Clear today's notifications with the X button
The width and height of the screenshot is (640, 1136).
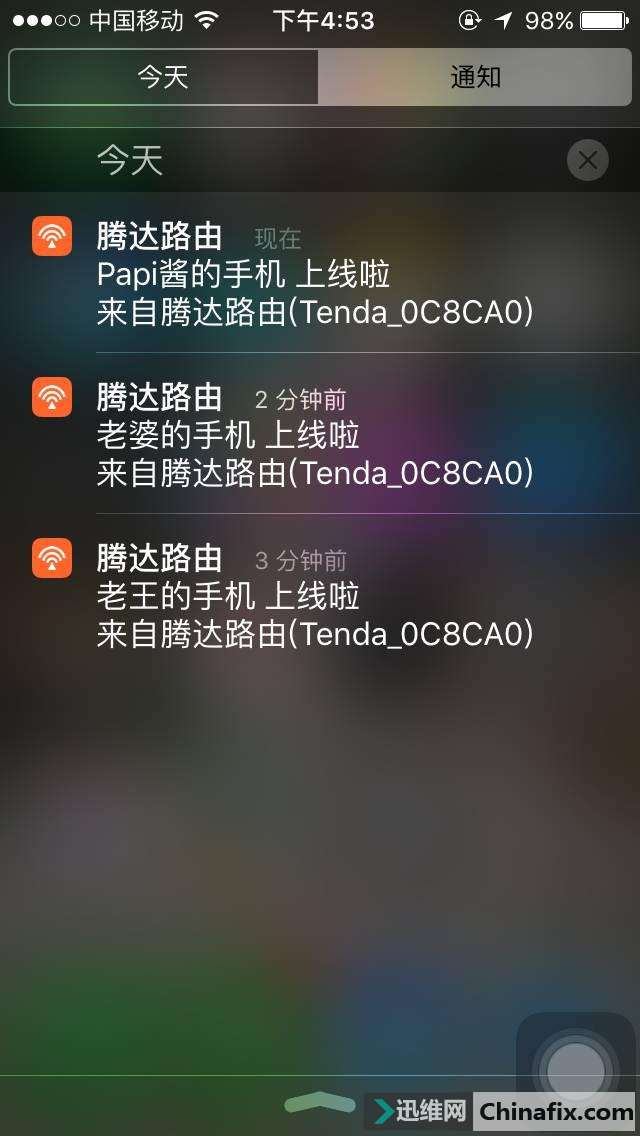pyautogui.click(x=587, y=160)
